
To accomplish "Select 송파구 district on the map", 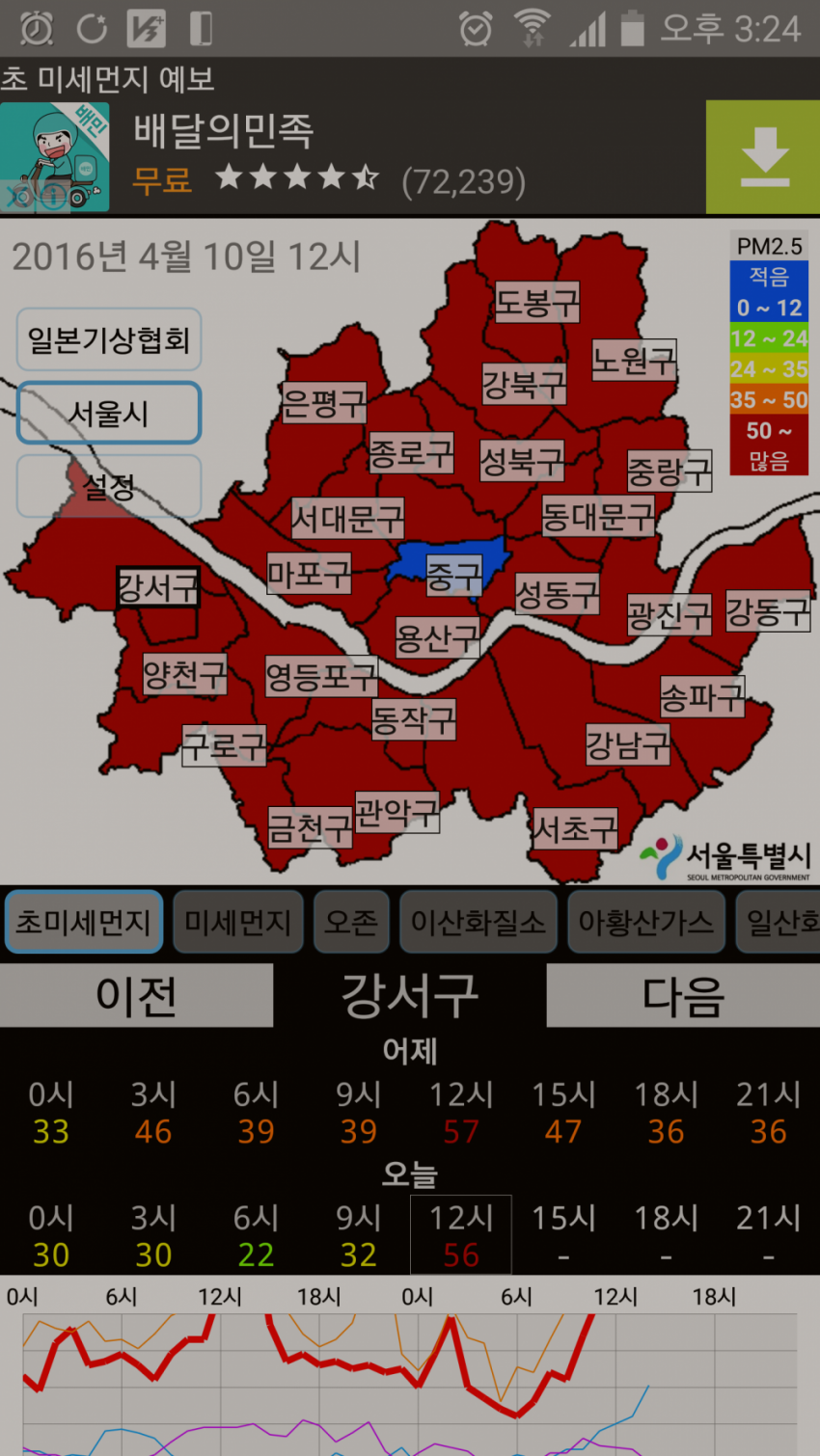I will click(701, 696).
